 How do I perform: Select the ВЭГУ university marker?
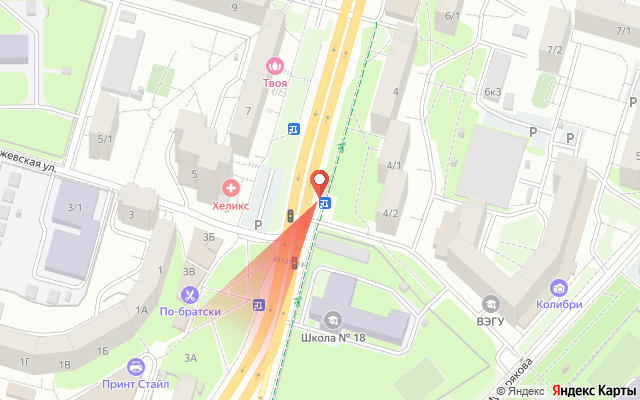click(x=491, y=304)
